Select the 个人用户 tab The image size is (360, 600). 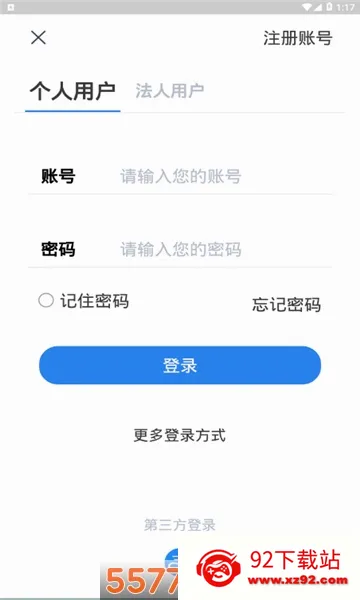coord(73,91)
